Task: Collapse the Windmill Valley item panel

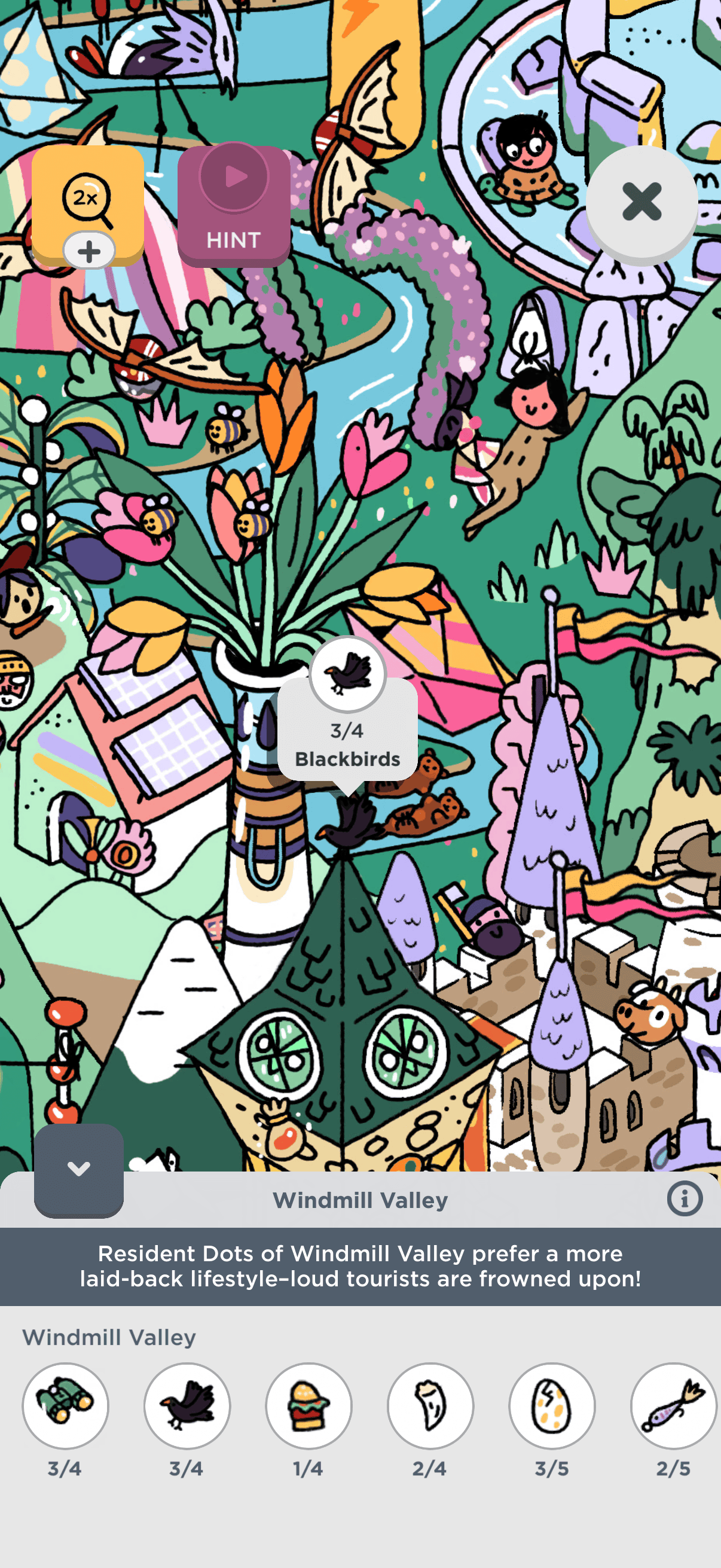Action: coord(78,1169)
